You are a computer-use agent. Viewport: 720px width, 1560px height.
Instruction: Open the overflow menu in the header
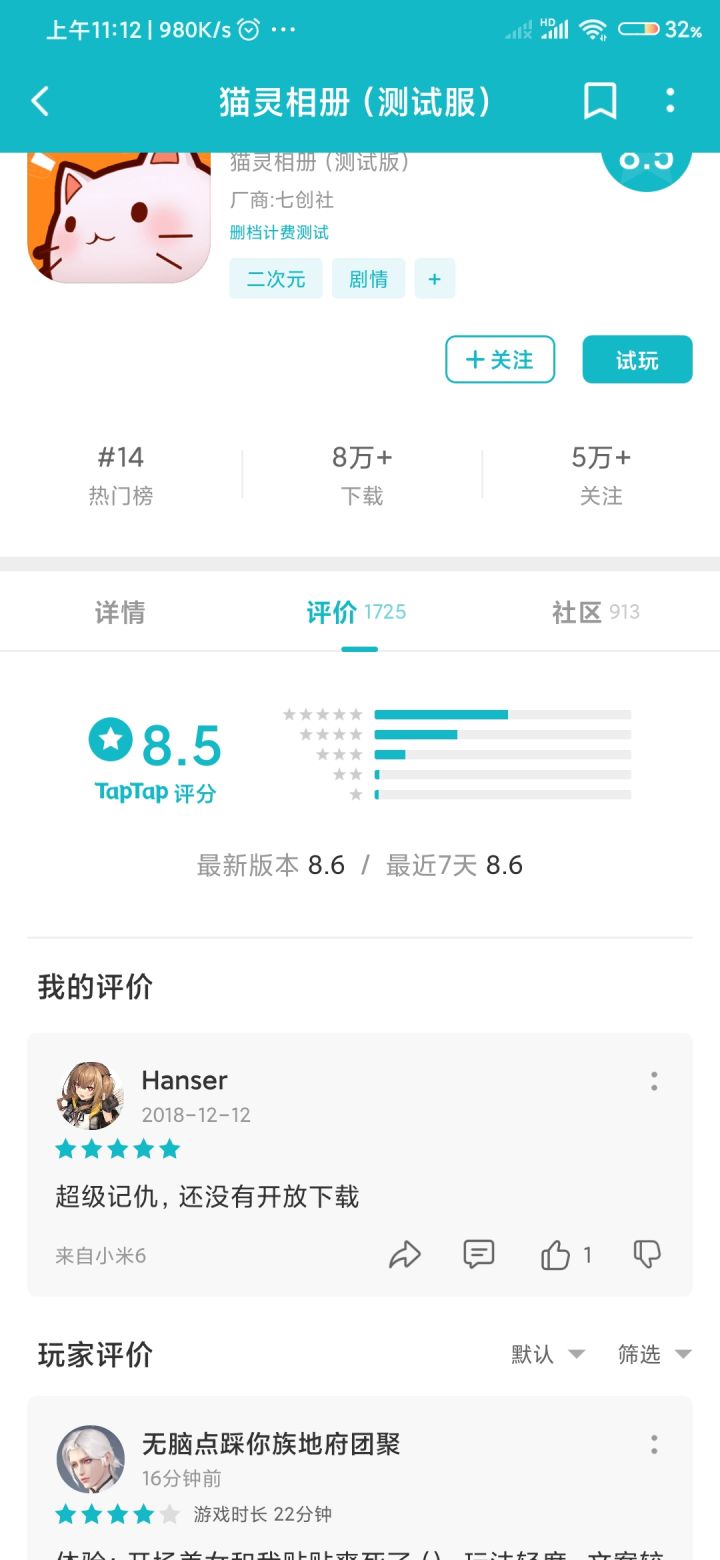pos(670,101)
